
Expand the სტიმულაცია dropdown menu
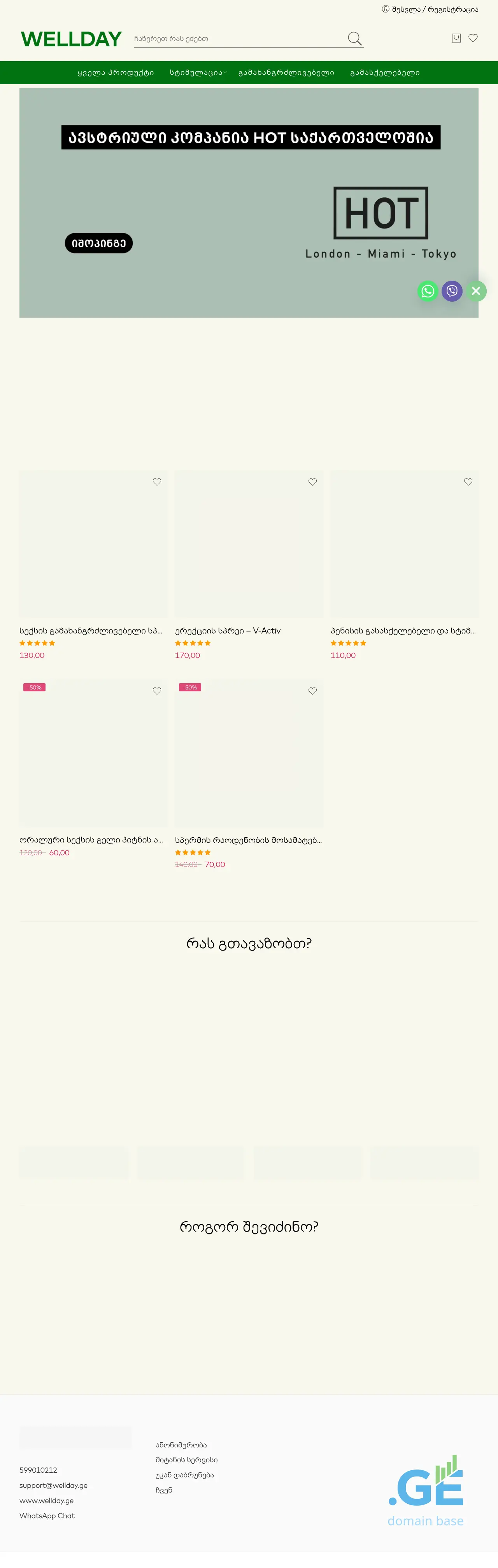point(197,72)
